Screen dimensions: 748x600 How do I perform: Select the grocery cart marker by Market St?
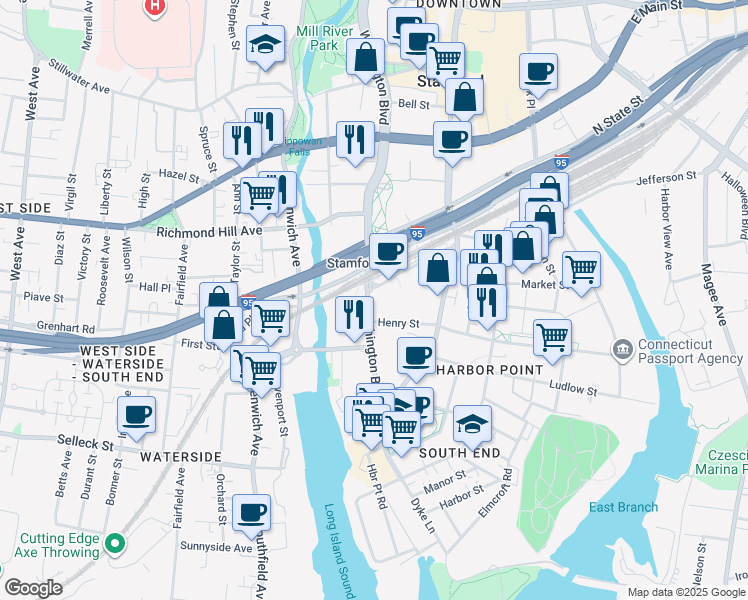(582, 271)
